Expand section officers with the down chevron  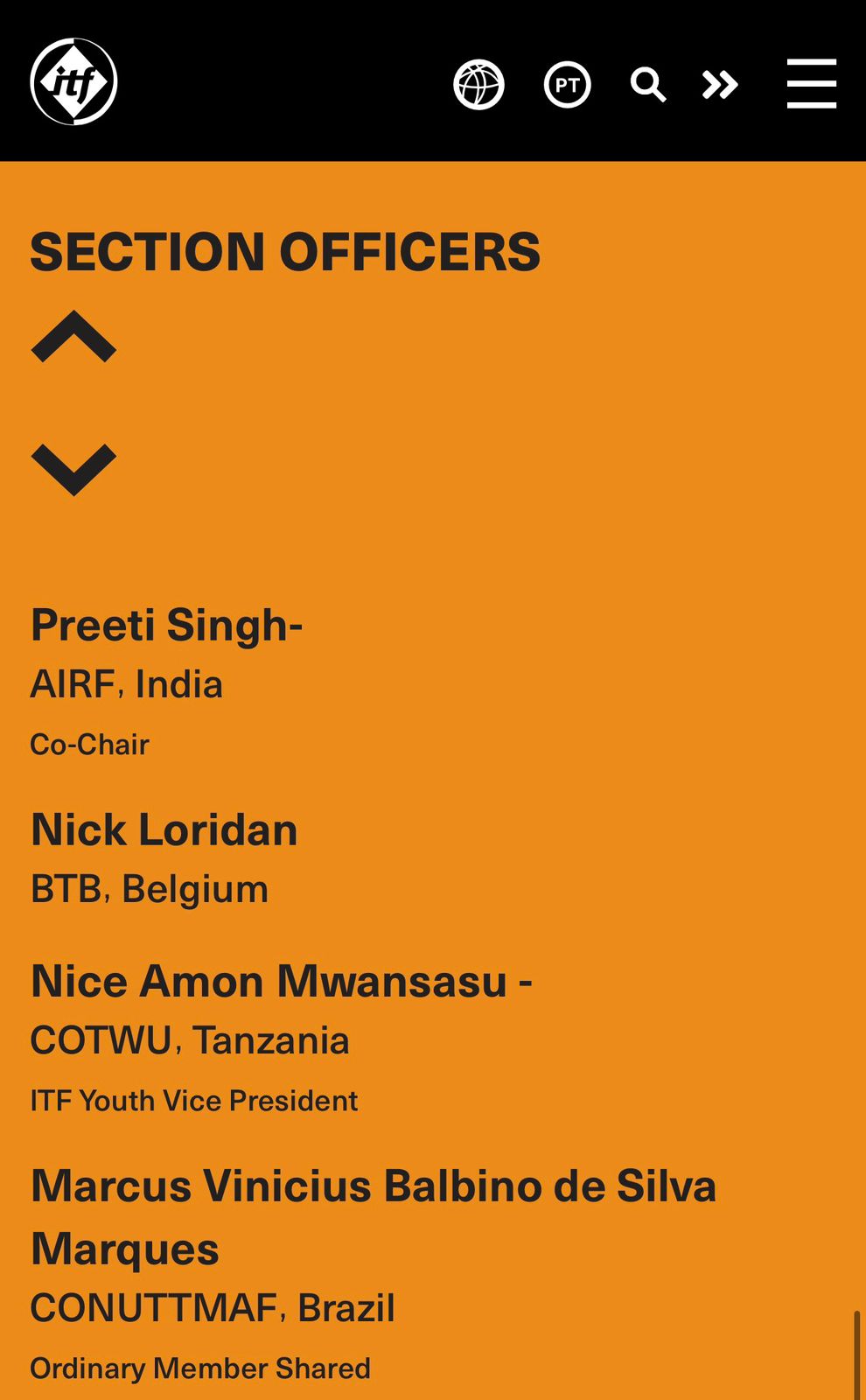[73, 469]
